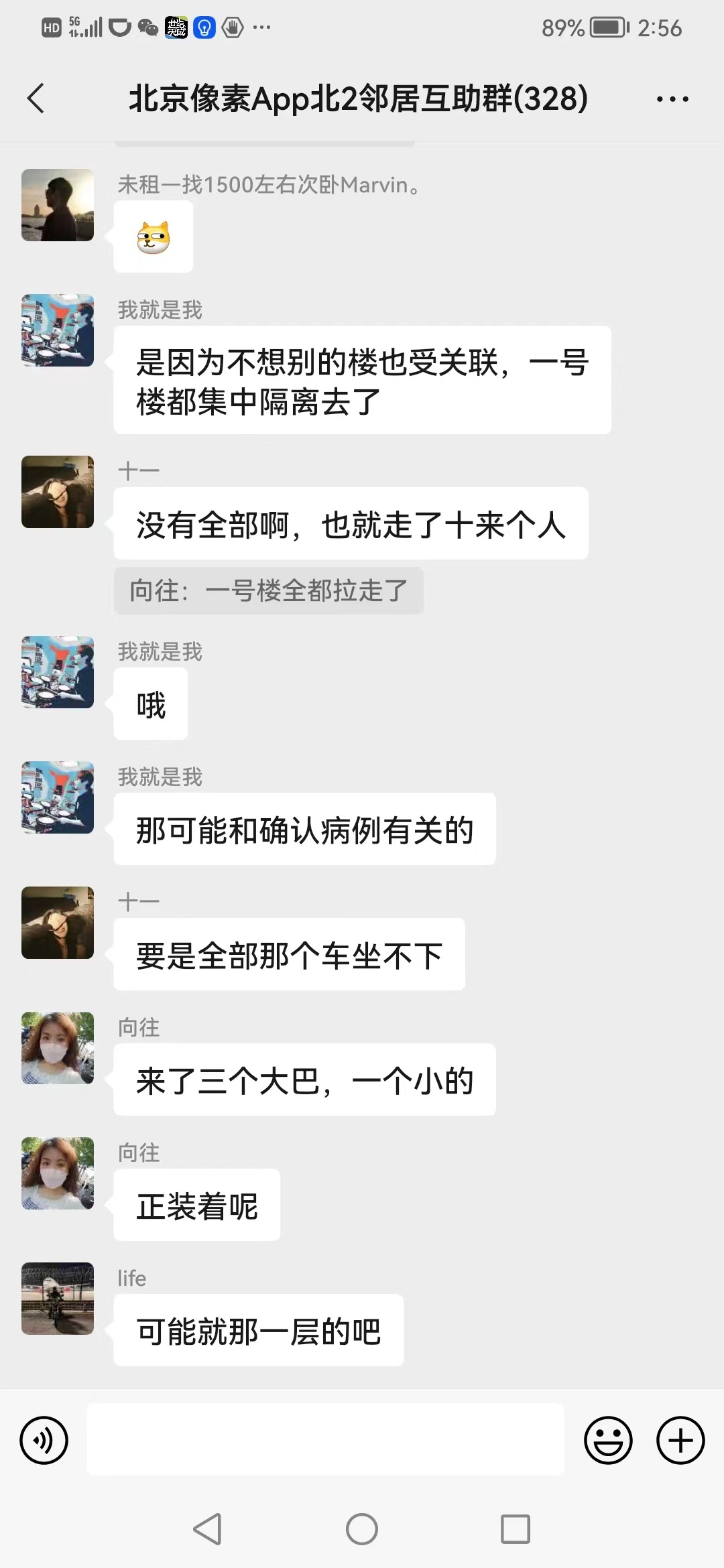Screen dimensions: 724x1568
Task: Tap the message text field
Action: [326, 1440]
